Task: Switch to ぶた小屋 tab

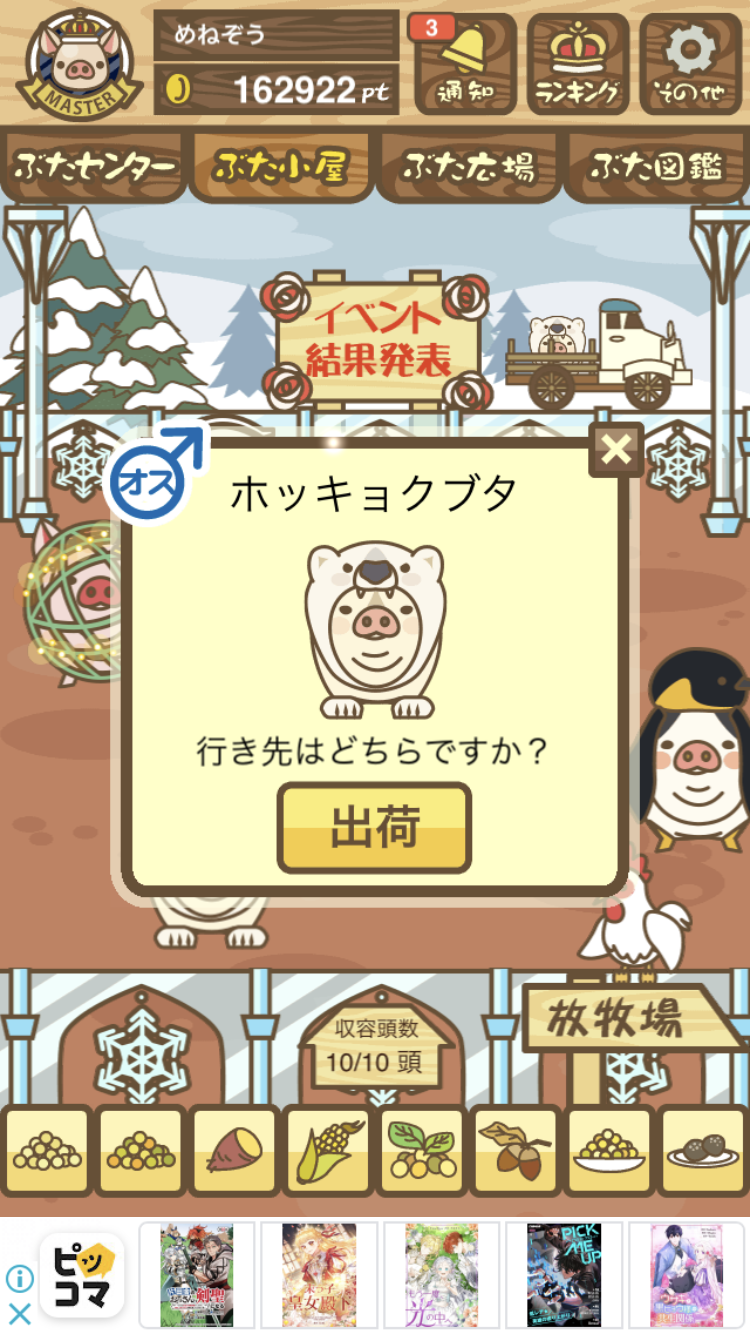Action: pyautogui.click(x=280, y=166)
